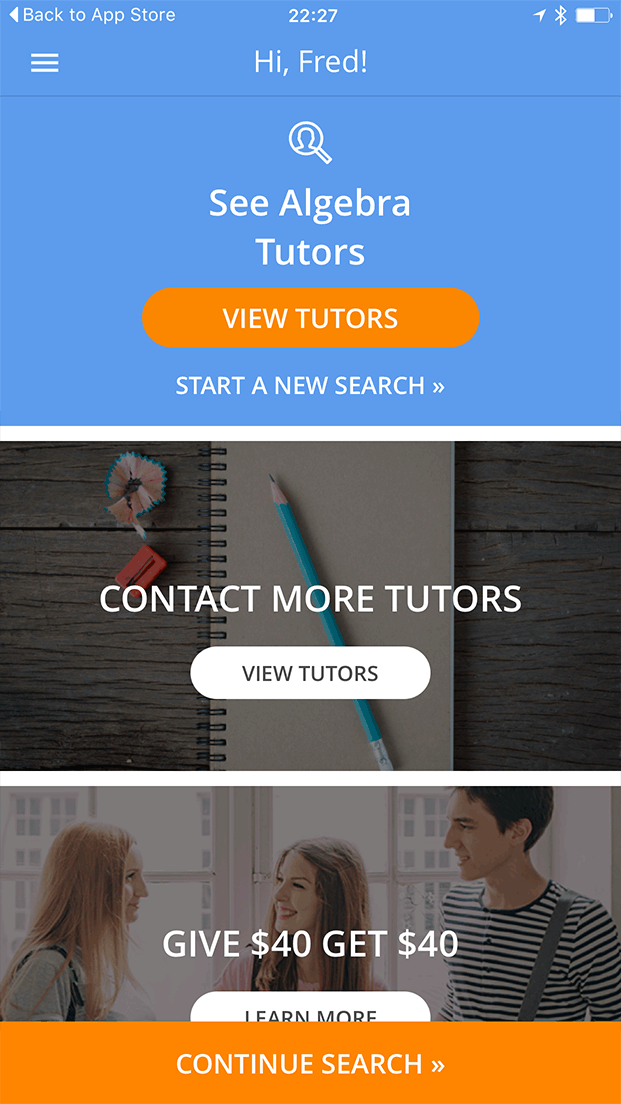Open the hamburger menu

point(44,63)
